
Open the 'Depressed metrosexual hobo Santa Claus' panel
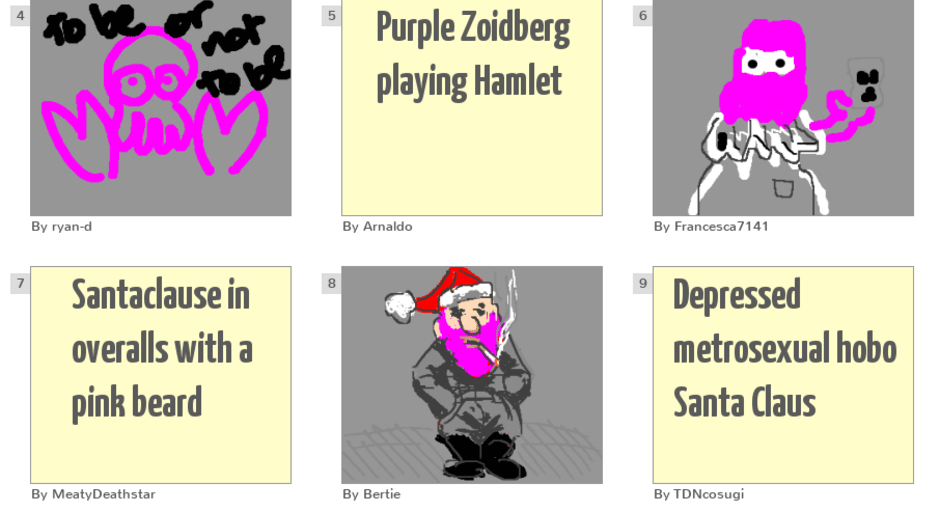click(x=783, y=375)
